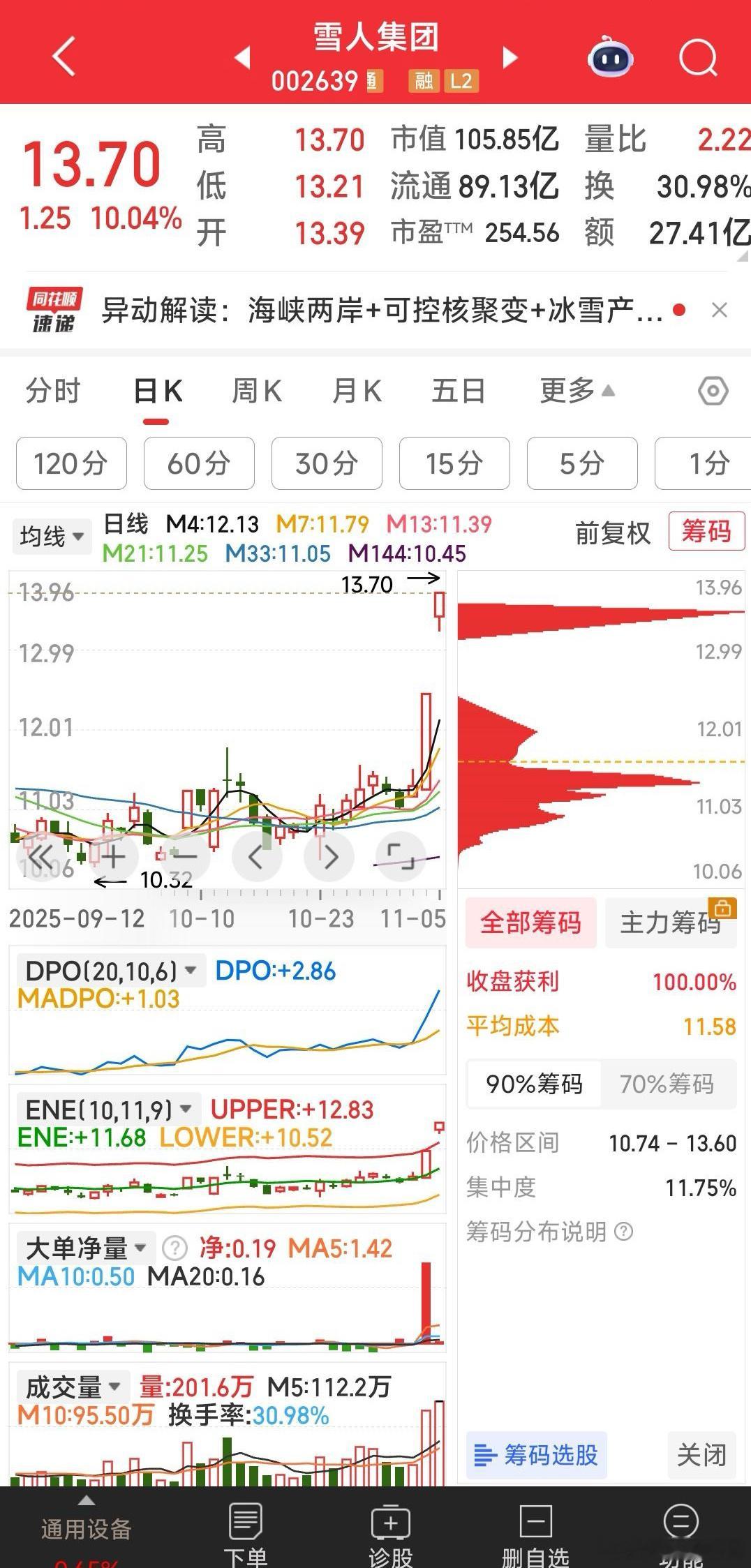Image resolution: width=751 pixels, height=1568 pixels.
Task: Switch to the 70%筹码 view
Action: (667, 1084)
